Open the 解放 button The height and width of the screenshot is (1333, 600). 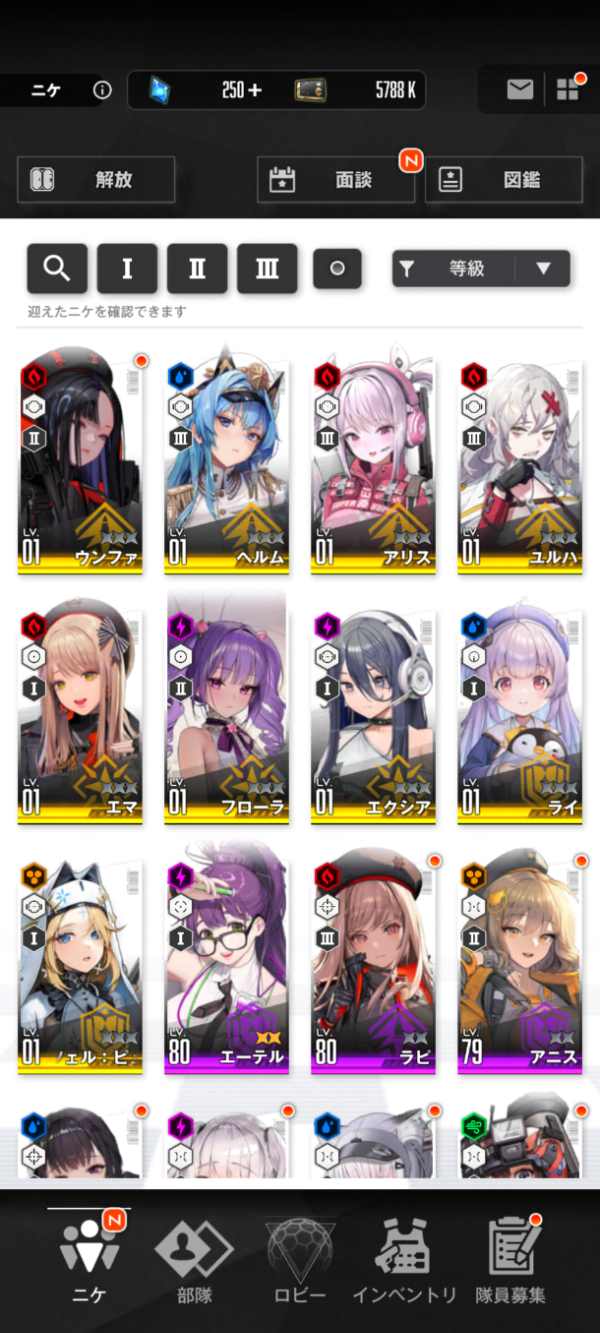96,180
